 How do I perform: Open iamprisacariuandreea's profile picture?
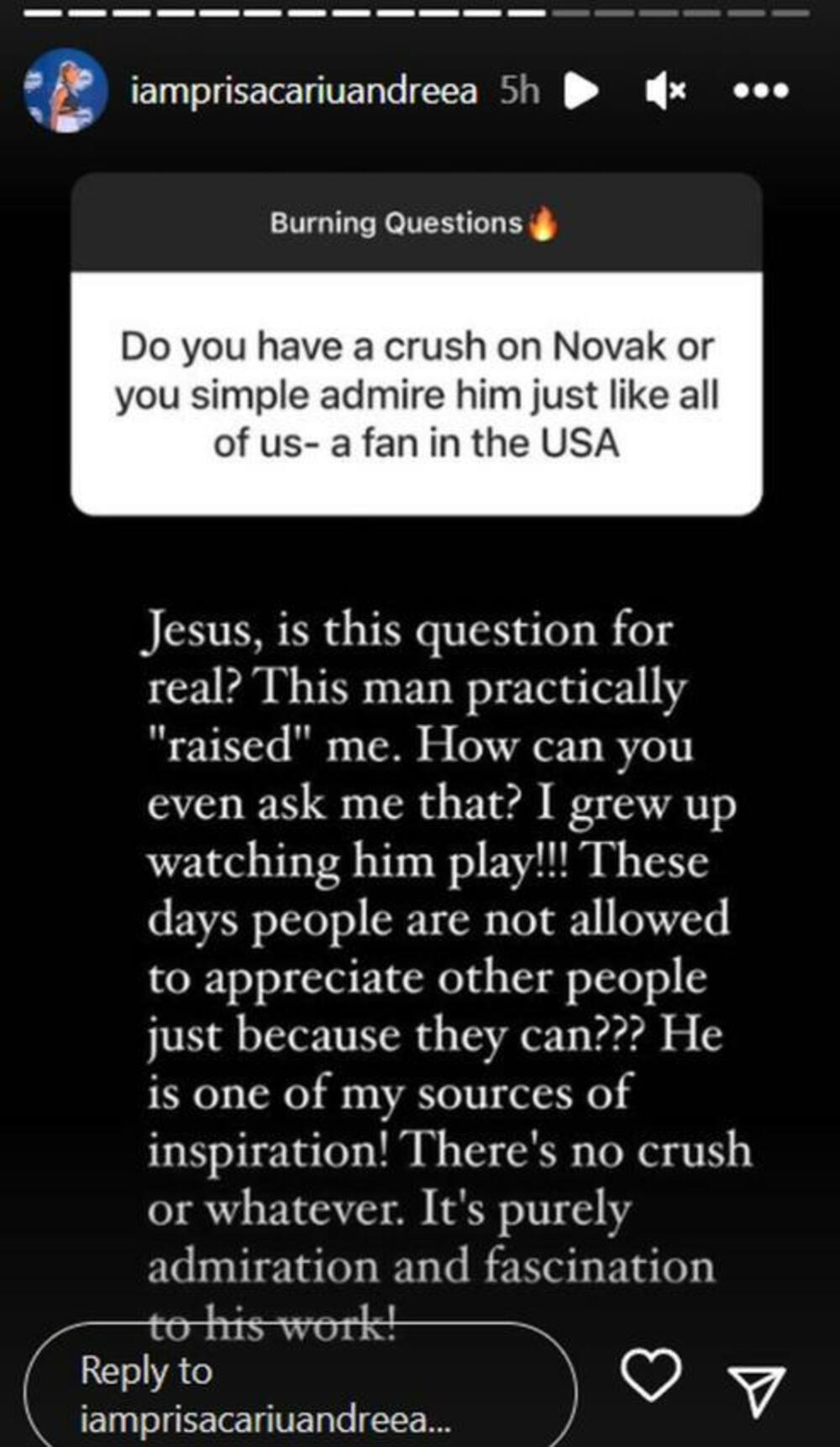click(x=66, y=91)
